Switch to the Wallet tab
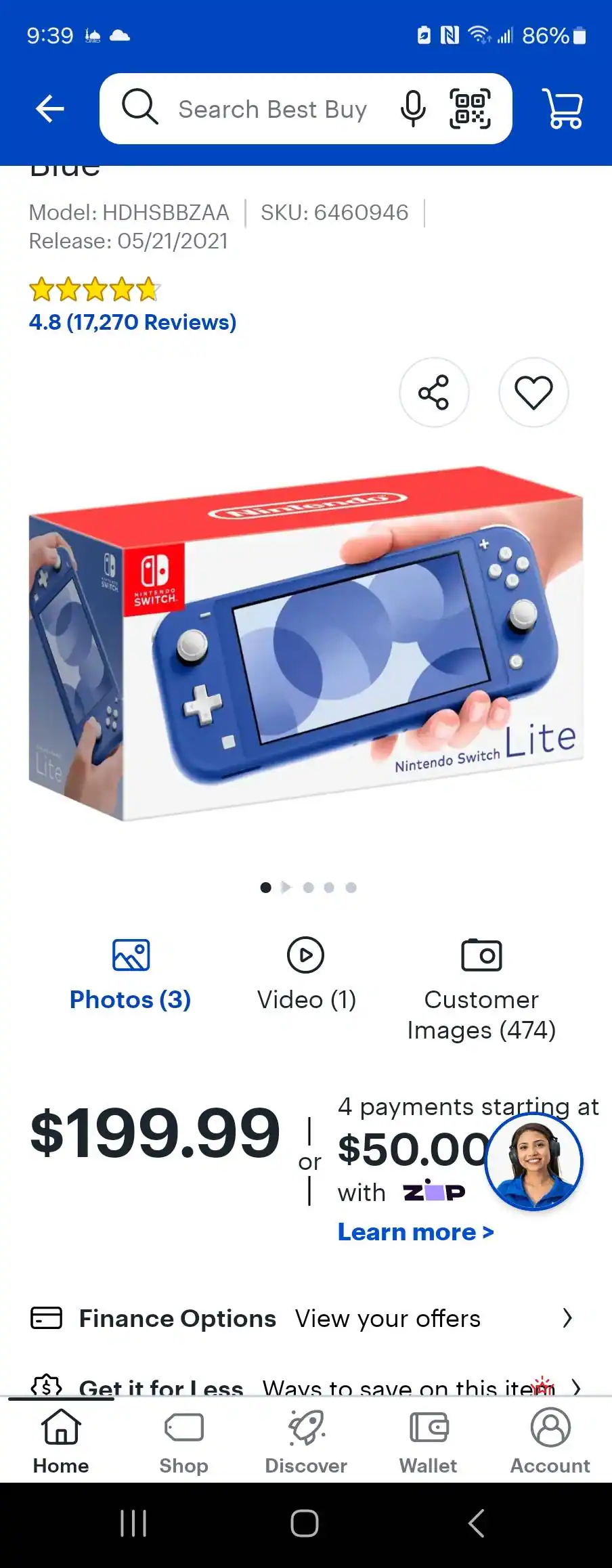Image resolution: width=612 pixels, height=1568 pixels. tap(428, 1442)
